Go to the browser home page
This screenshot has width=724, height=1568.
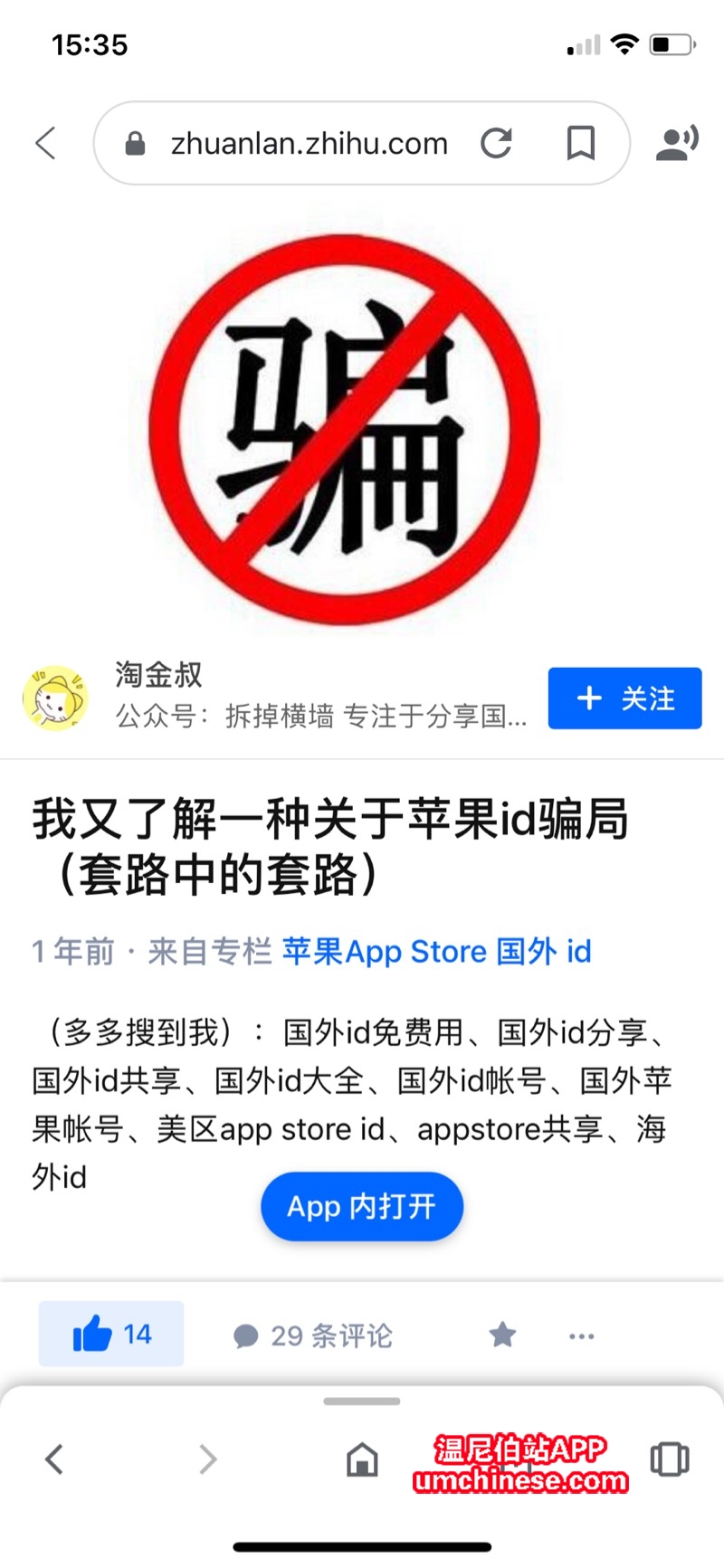pyautogui.click(x=362, y=1459)
